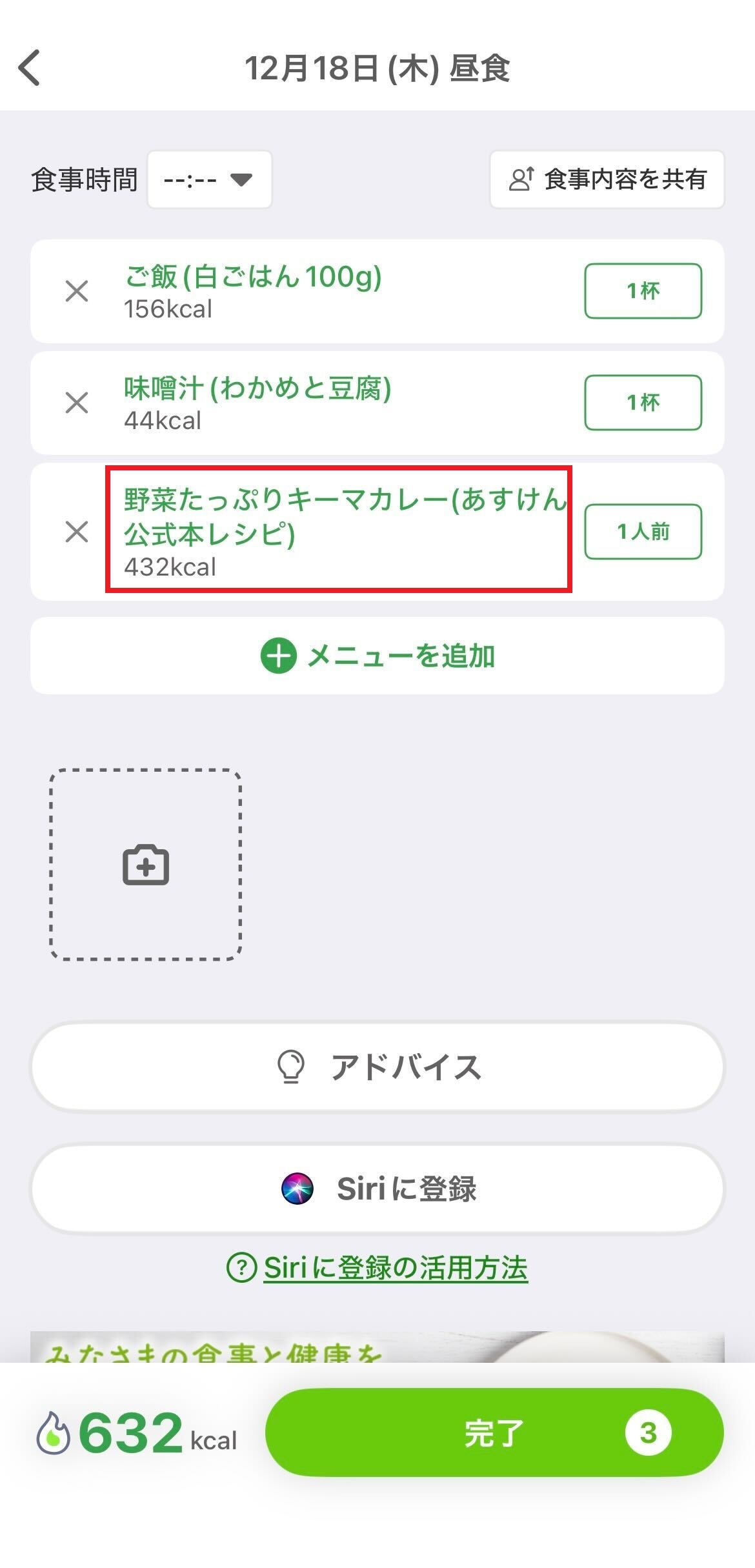Delete 味噌汁(わかめと豆腐) from the list
This screenshot has width=755, height=1568.
click(77, 403)
